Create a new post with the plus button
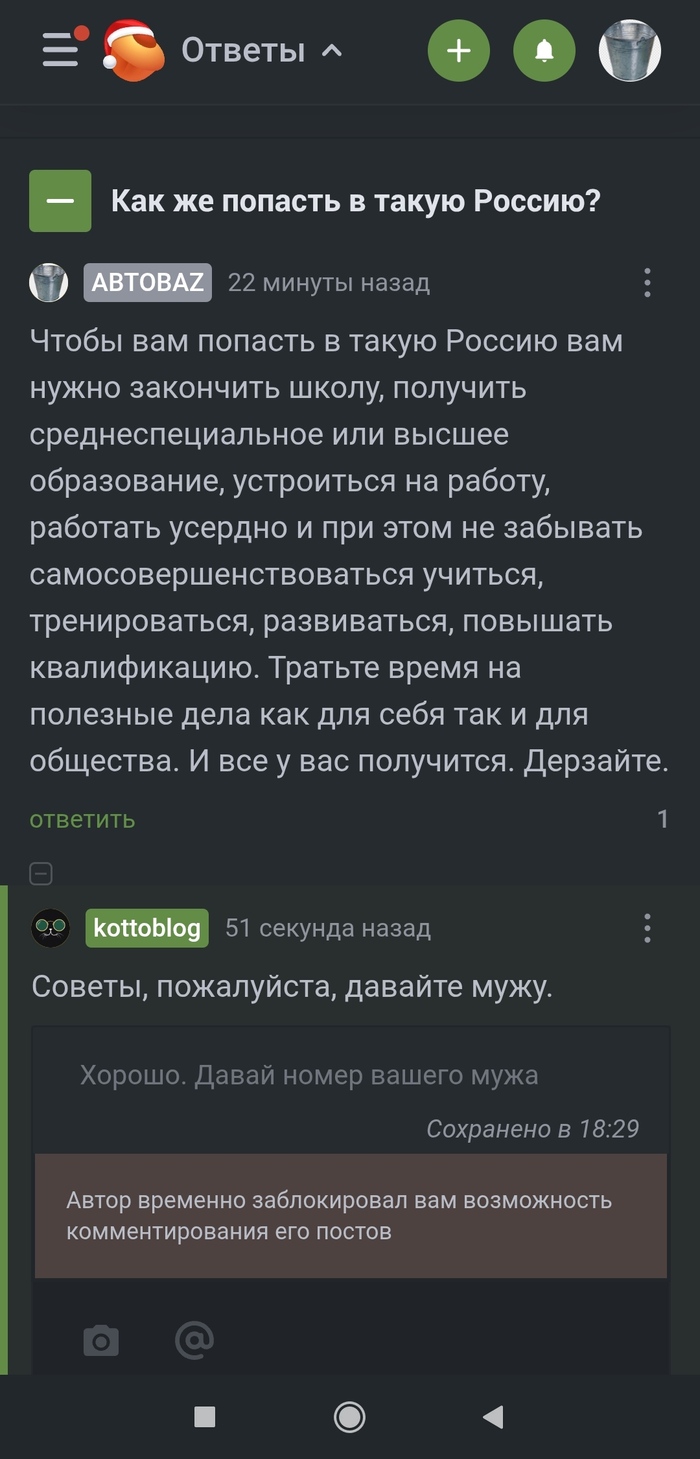This screenshot has width=700, height=1459. point(459,50)
